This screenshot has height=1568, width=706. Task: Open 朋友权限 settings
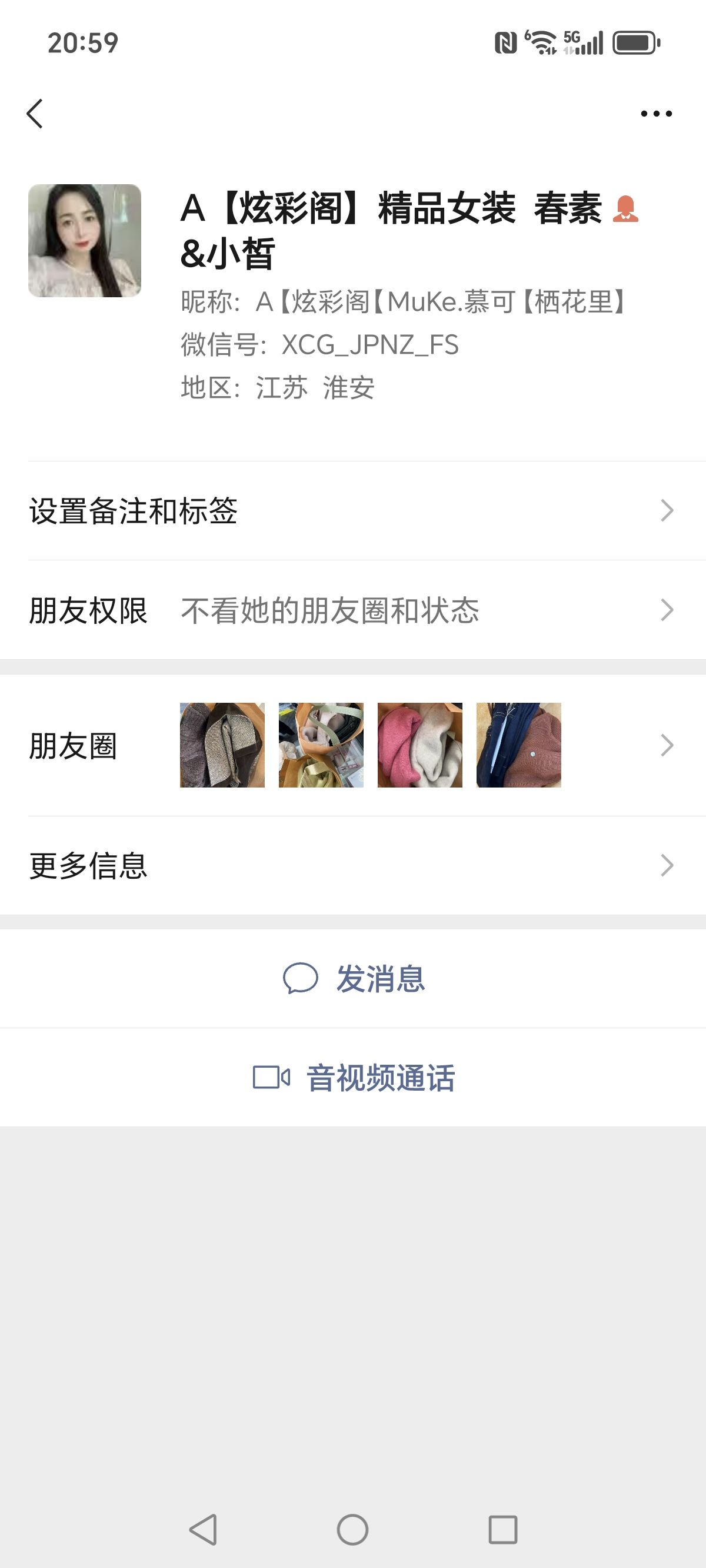click(353, 610)
